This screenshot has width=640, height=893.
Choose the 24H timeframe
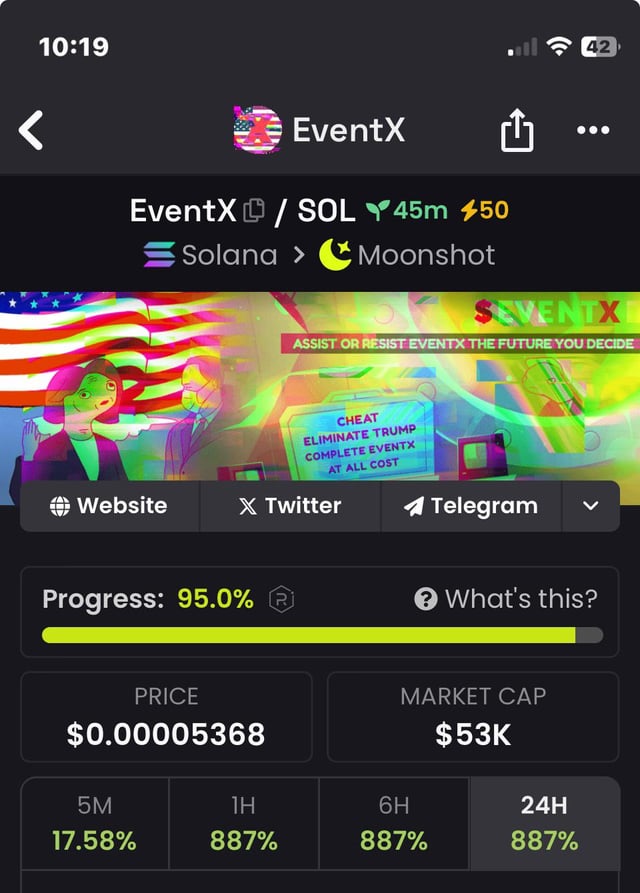click(544, 823)
